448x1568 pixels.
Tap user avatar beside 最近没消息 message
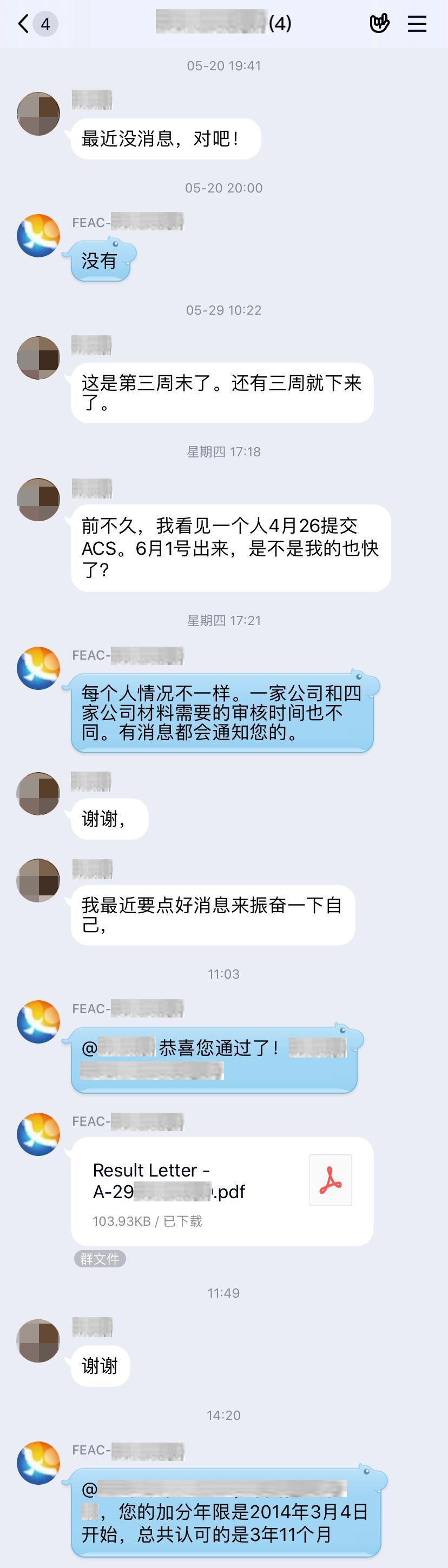(38, 114)
